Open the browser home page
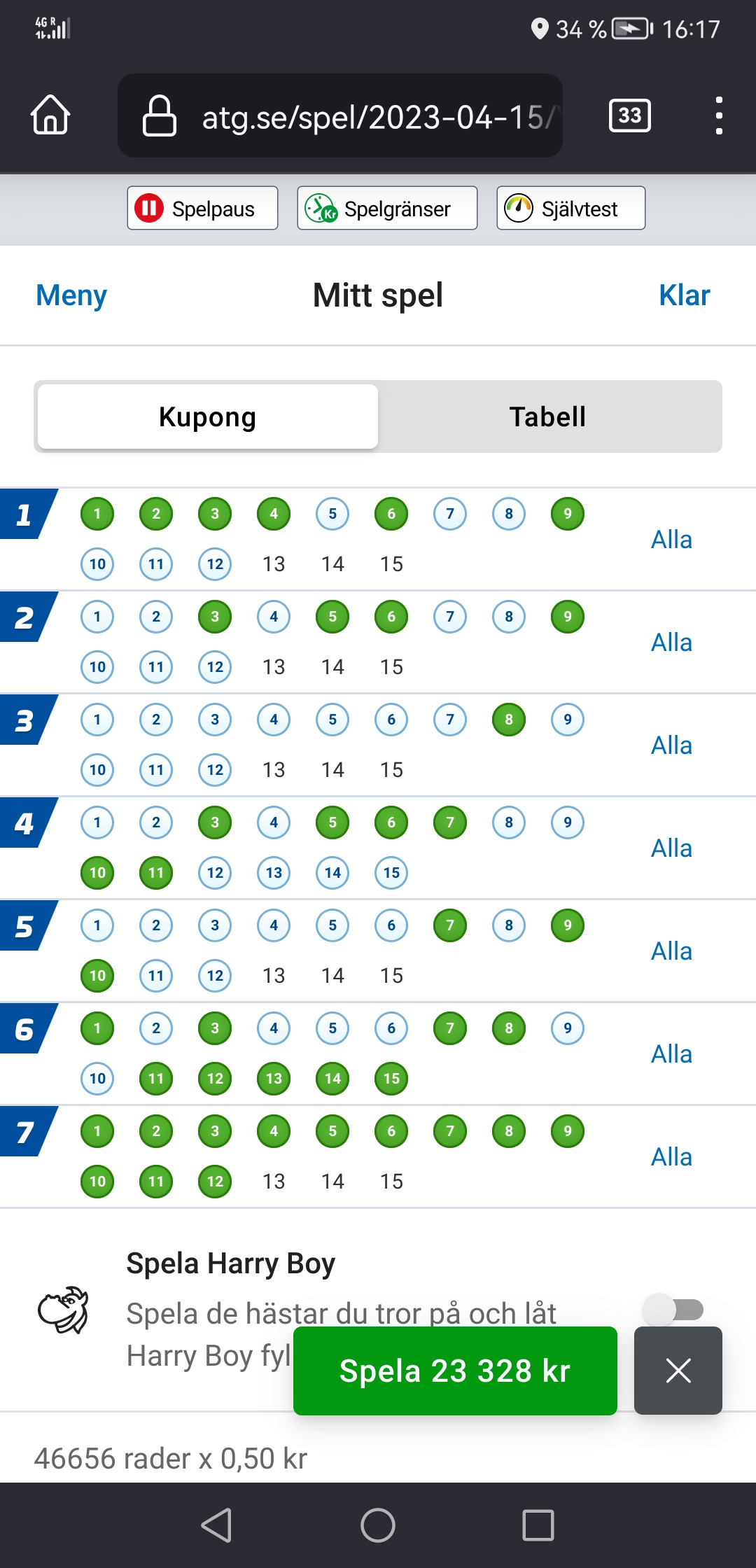Image resolution: width=756 pixels, height=1568 pixels. point(50,115)
